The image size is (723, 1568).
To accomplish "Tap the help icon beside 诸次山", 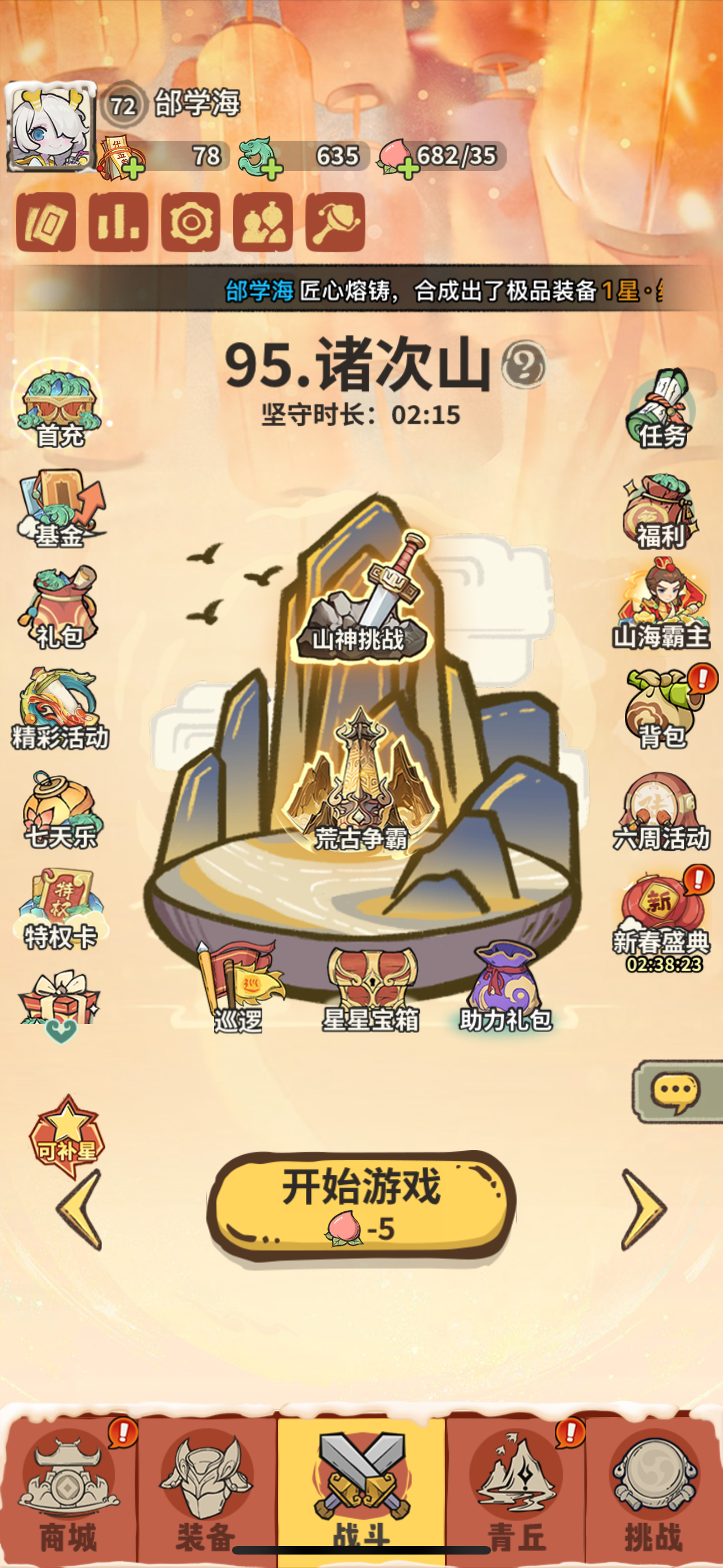I will click(523, 365).
